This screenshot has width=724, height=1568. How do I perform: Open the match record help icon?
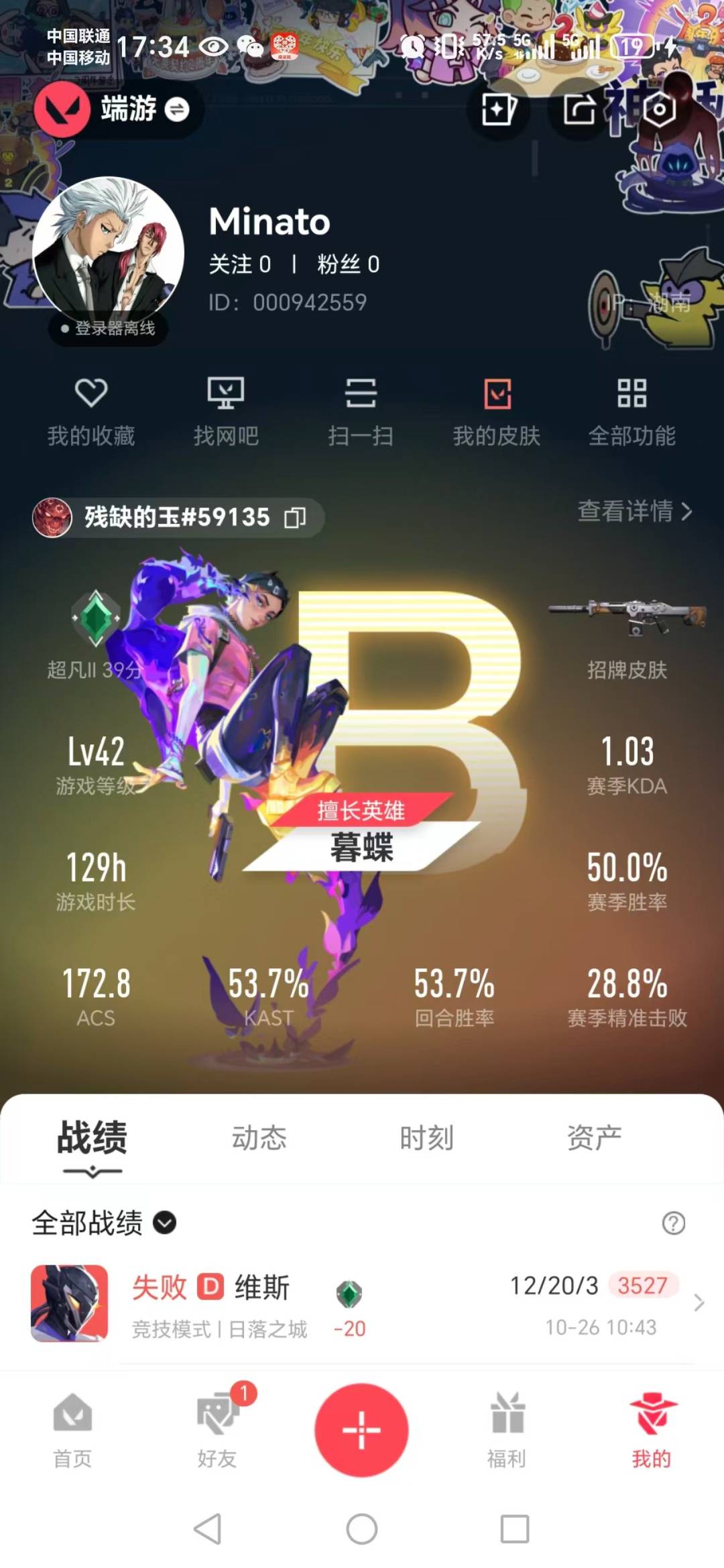673,1223
